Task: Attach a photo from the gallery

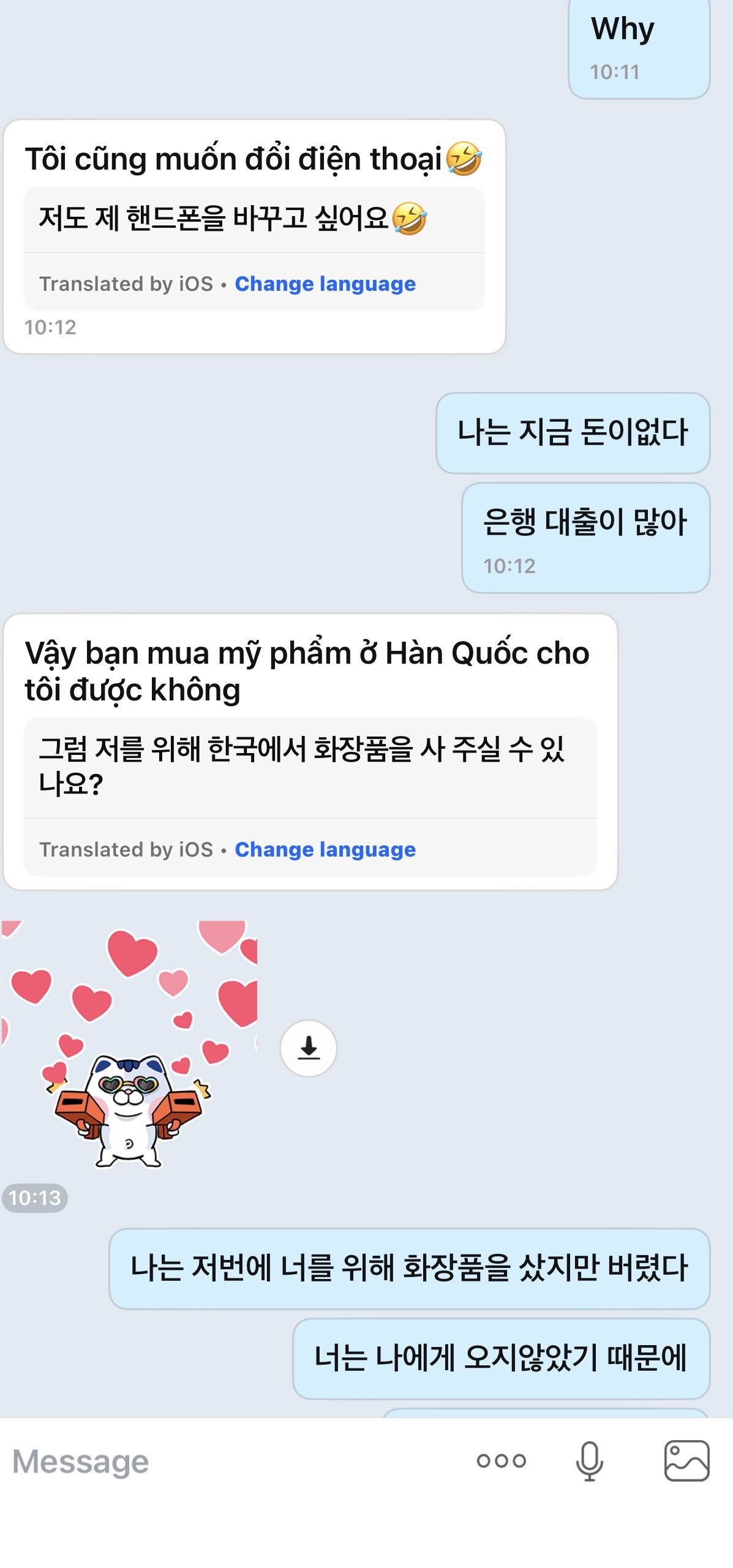Action: point(686,1461)
